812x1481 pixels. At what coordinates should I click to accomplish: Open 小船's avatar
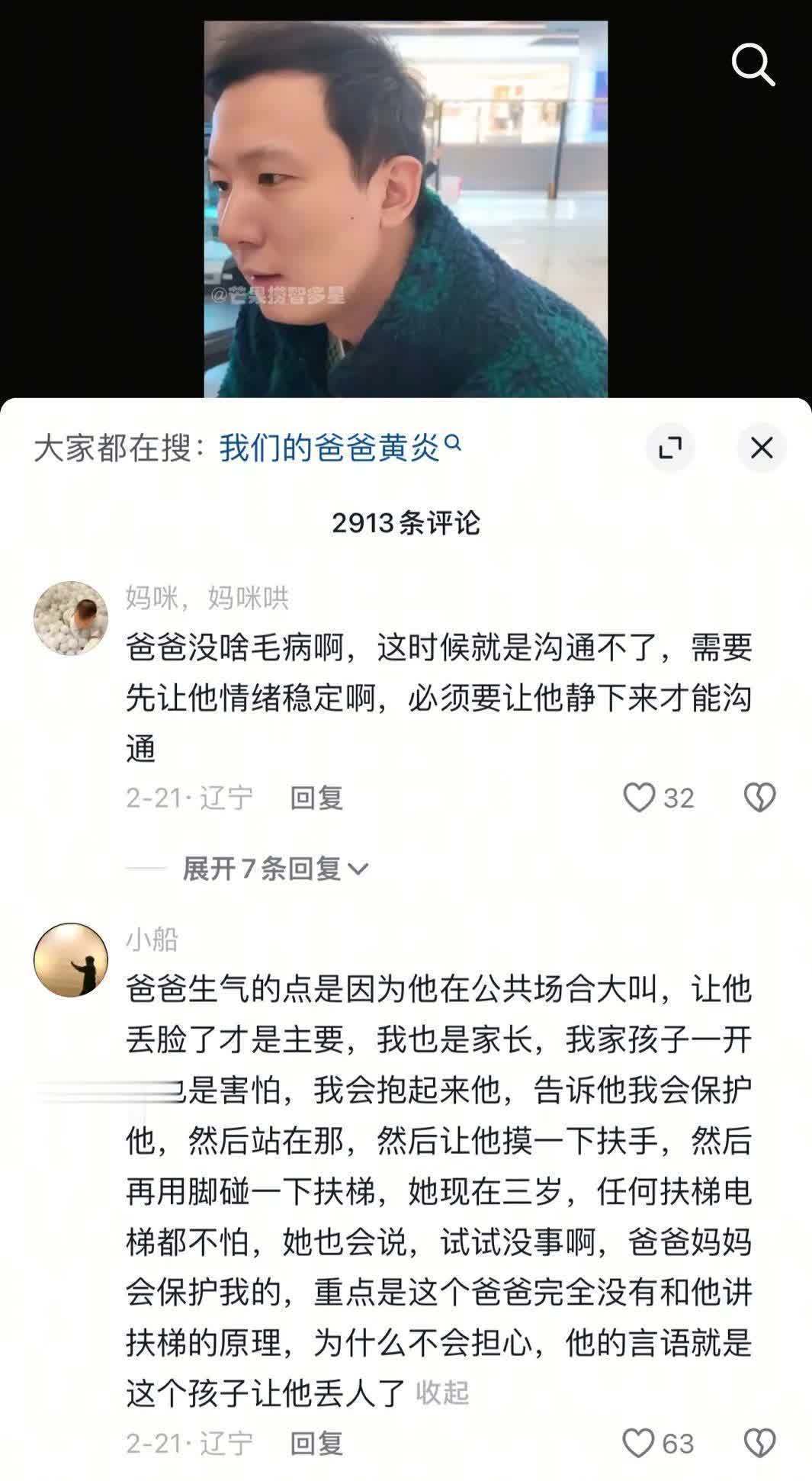[71, 959]
